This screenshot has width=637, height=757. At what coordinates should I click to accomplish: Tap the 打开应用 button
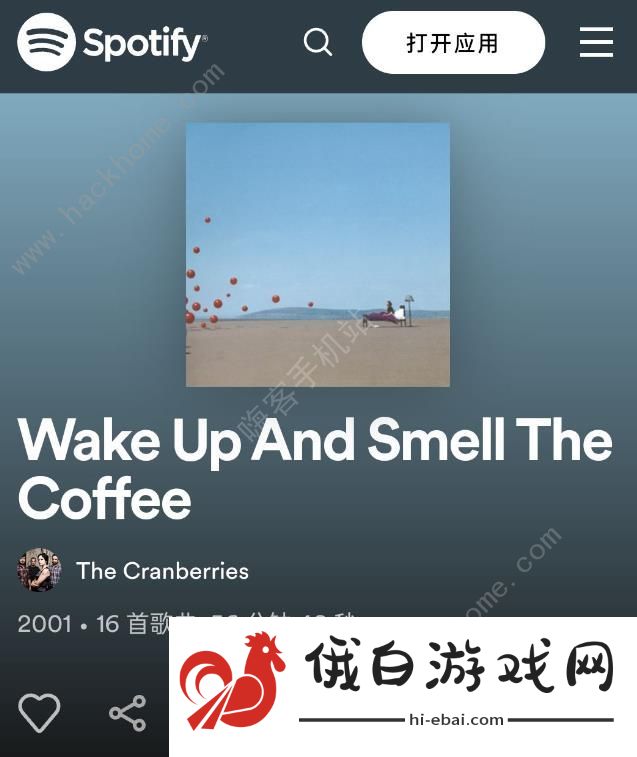coord(453,43)
